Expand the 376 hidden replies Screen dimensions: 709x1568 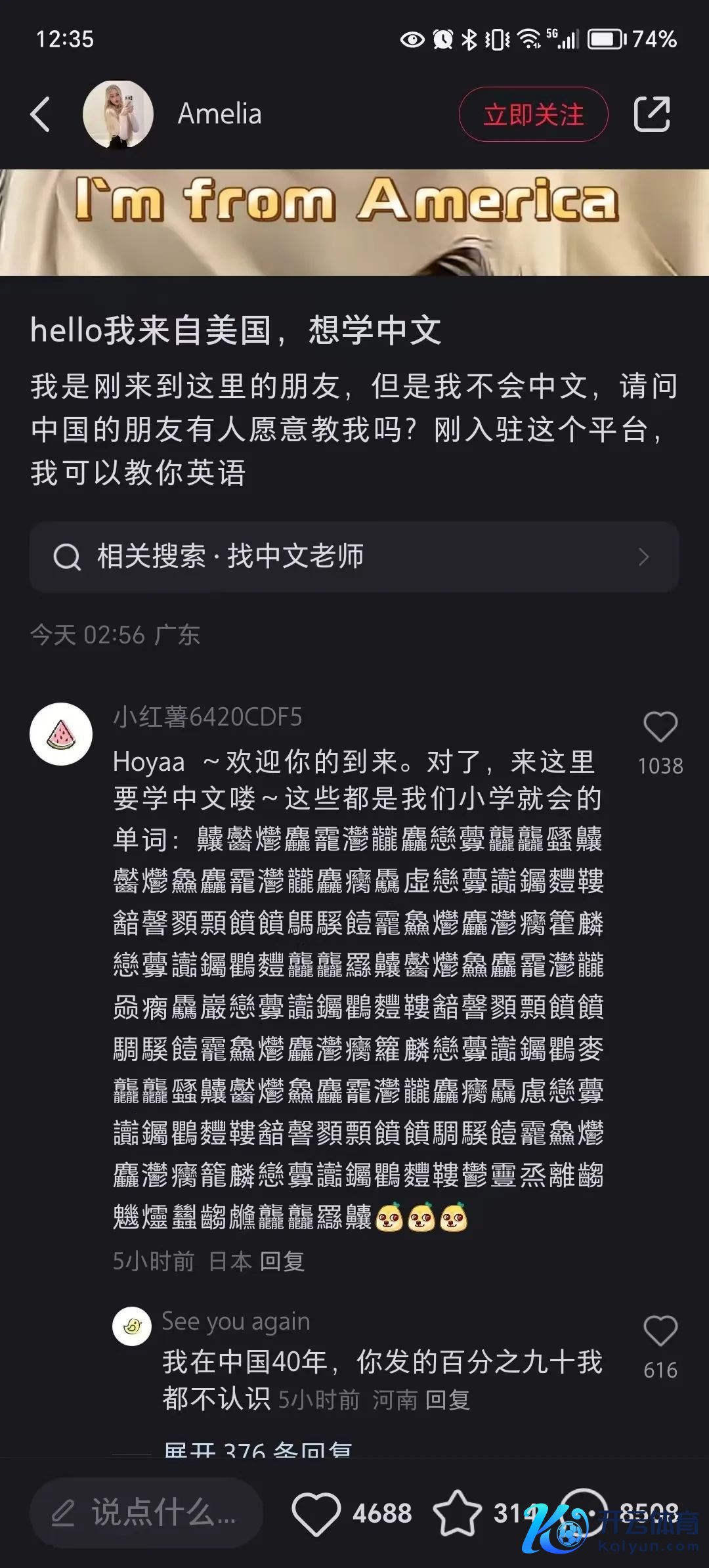click(x=257, y=1448)
